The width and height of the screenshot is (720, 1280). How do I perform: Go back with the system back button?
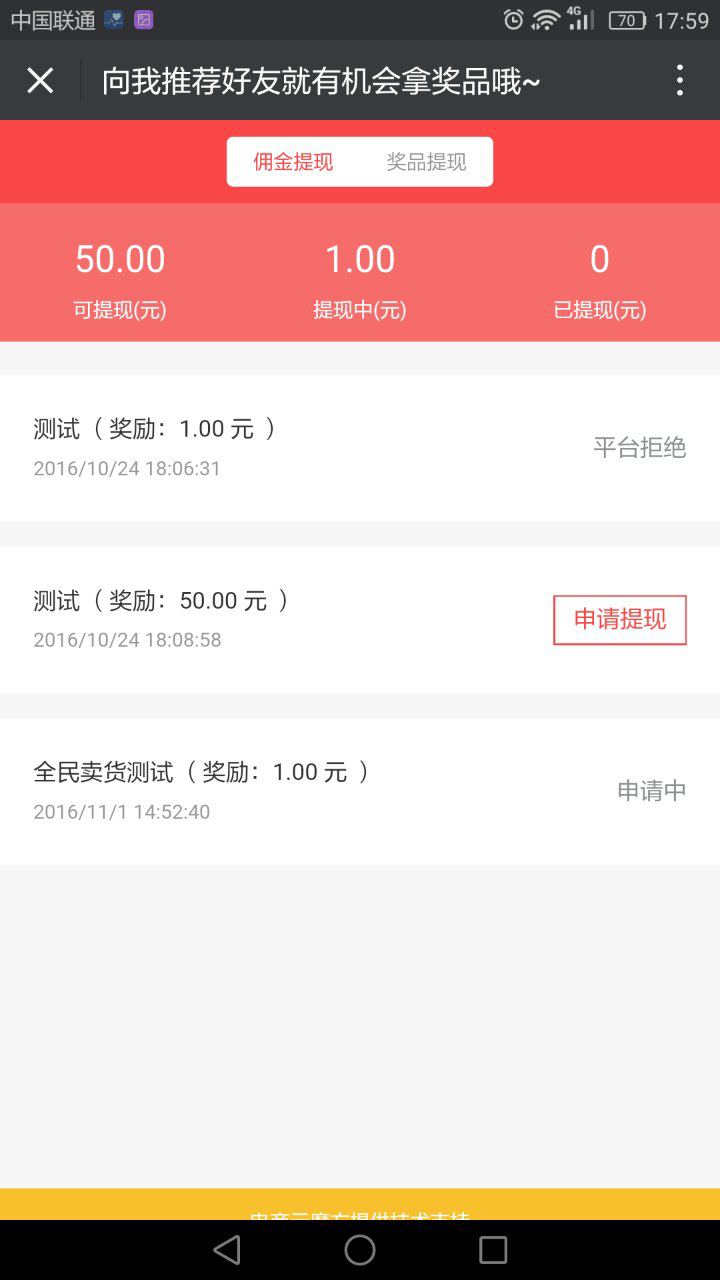(x=228, y=1250)
